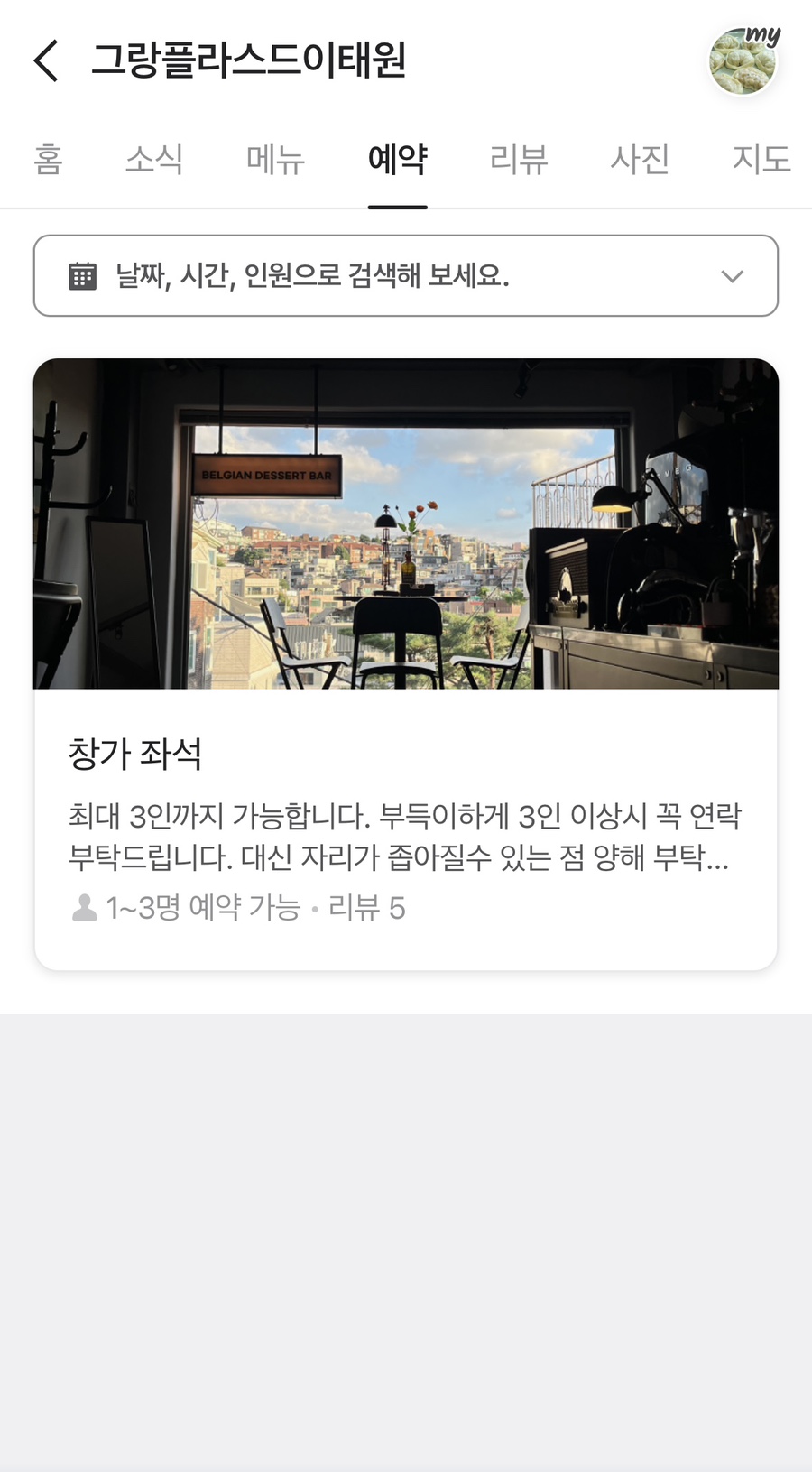Screen dimensions: 812x1472
Task: Open the 창가 좌석 reservation card
Action: 406,664
